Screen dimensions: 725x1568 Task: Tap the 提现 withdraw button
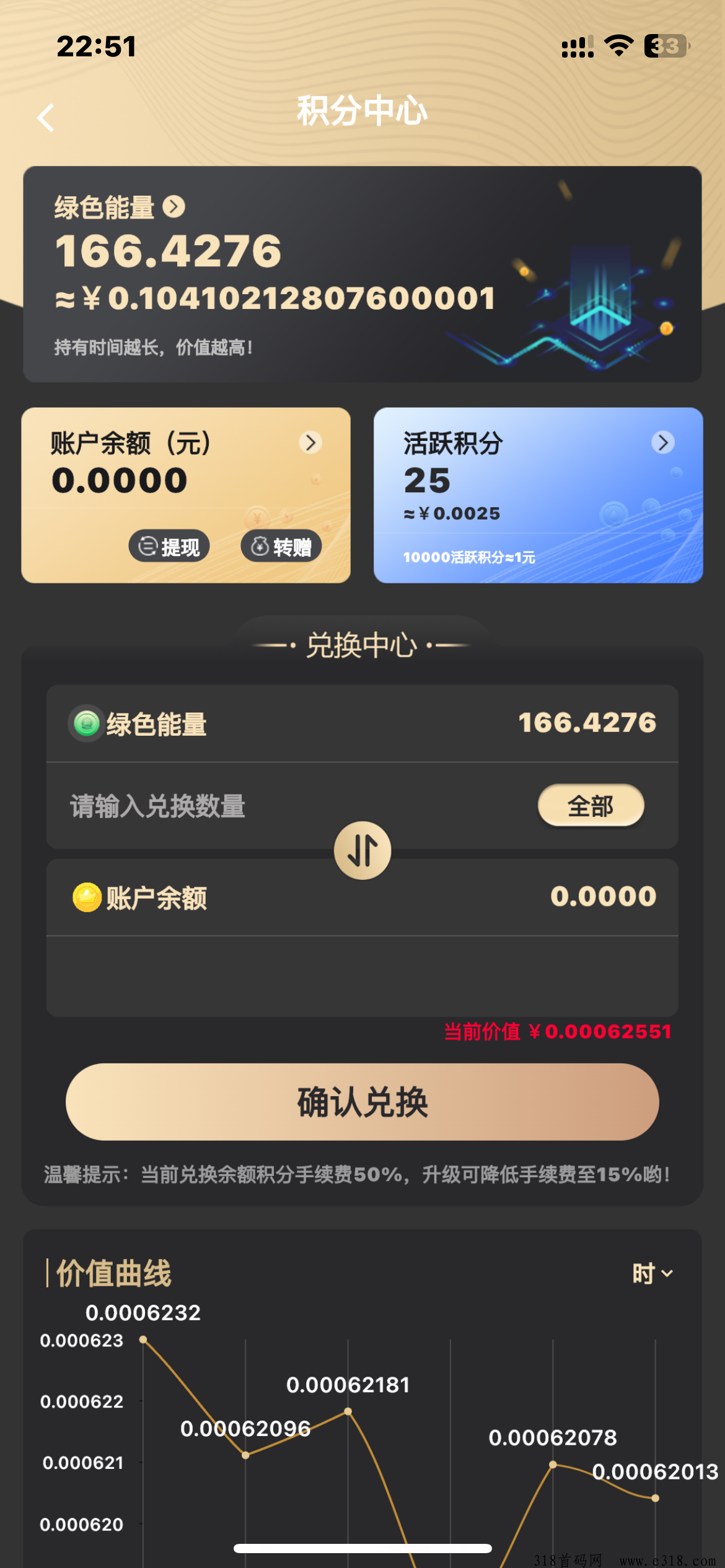coord(169,546)
